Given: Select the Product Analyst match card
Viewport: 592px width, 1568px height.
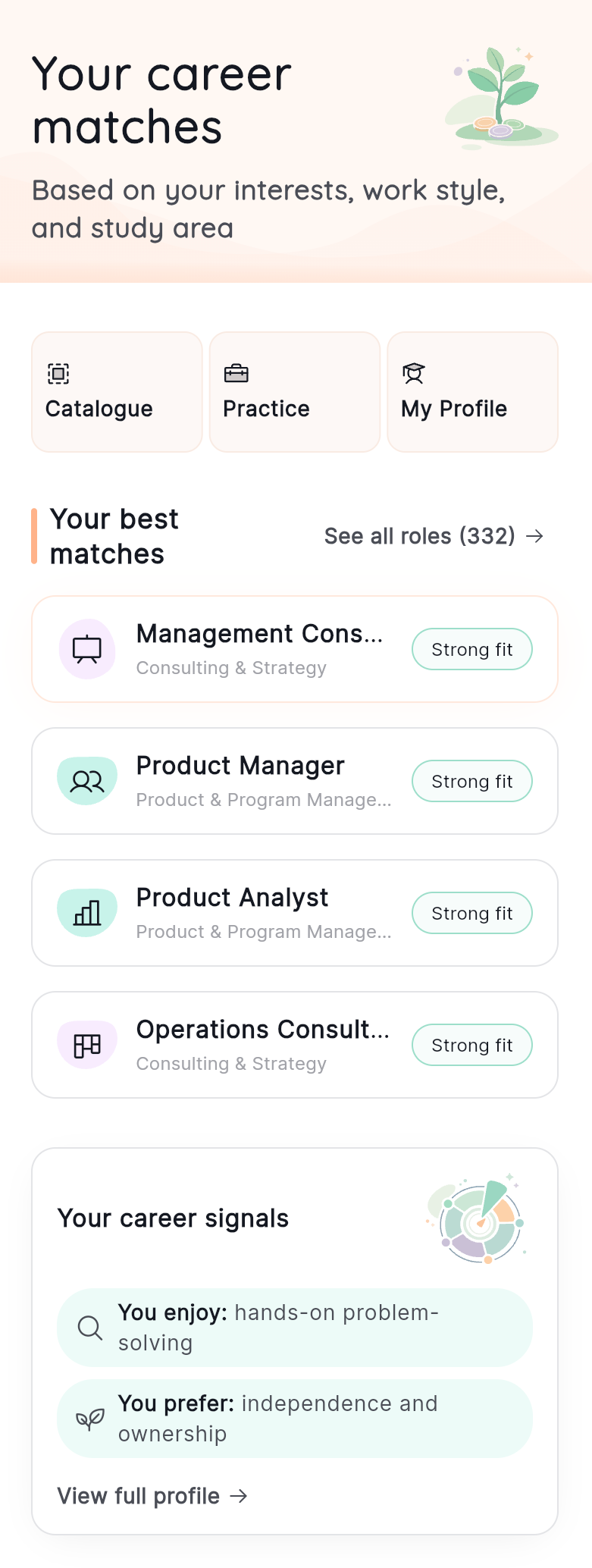Looking at the screenshot, I should pos(295,912).
